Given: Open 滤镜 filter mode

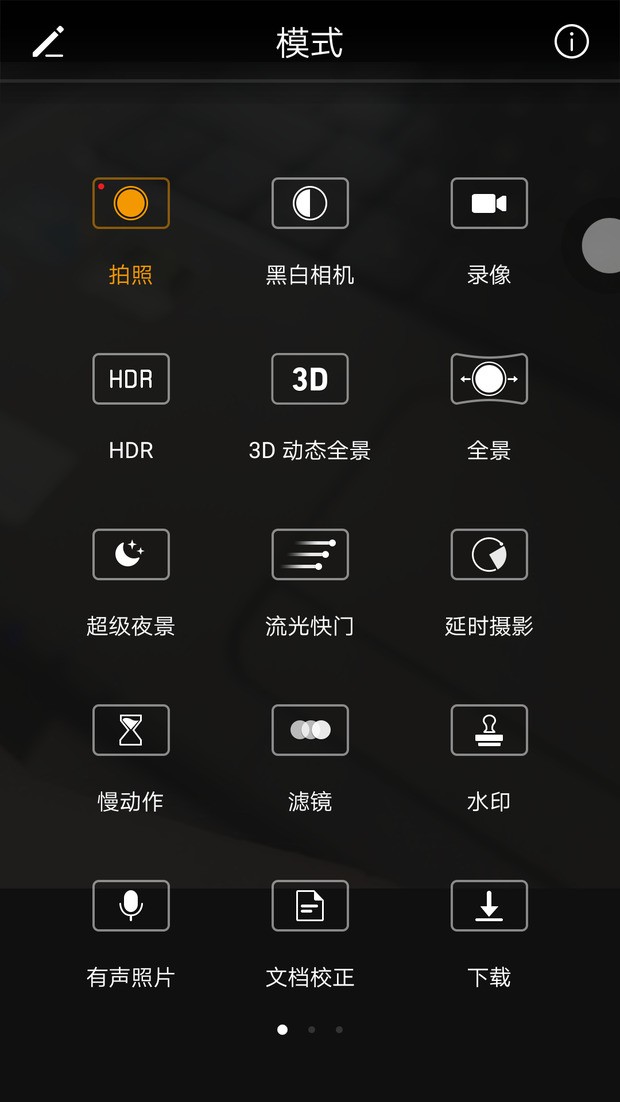Looking at the screenshot, I should (x=310, y=730).
